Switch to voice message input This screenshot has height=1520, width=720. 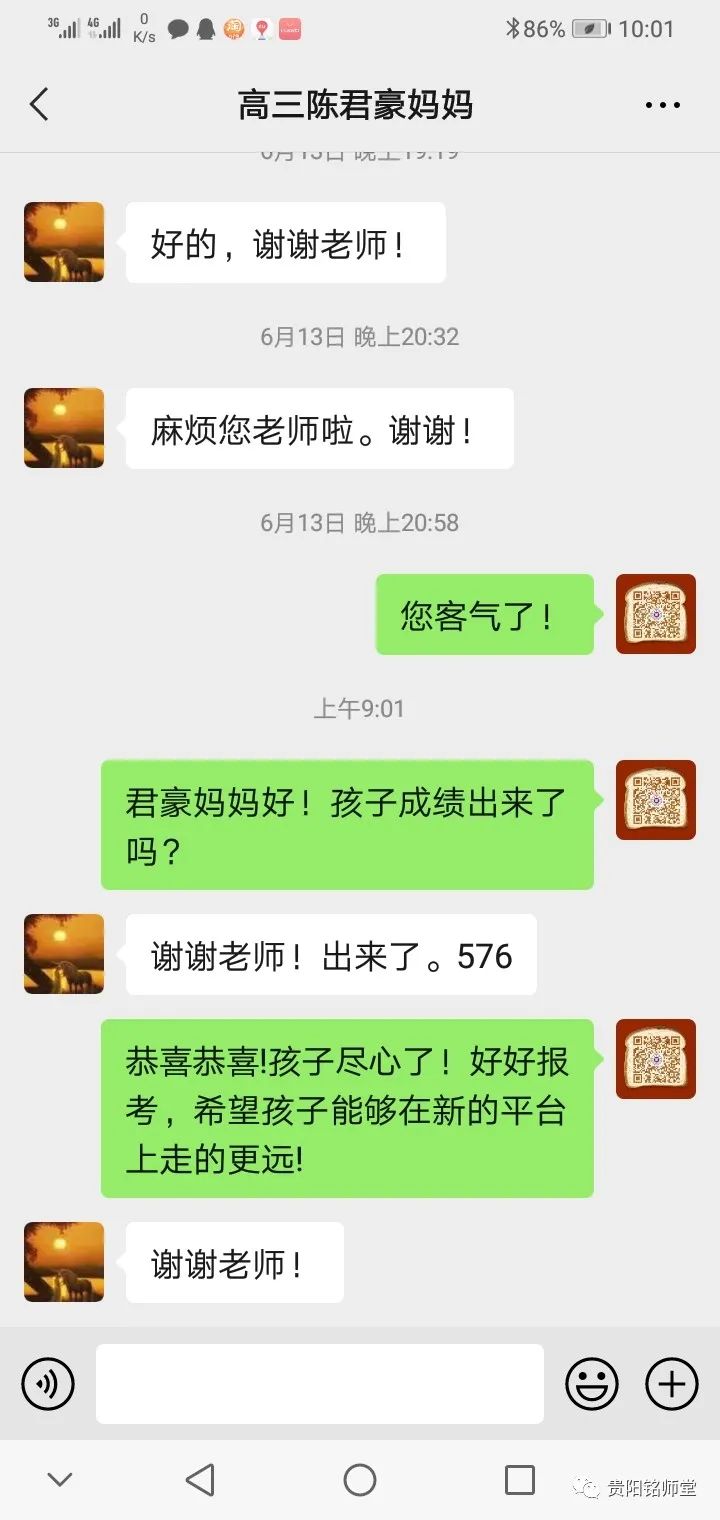tap(48, 1384)
